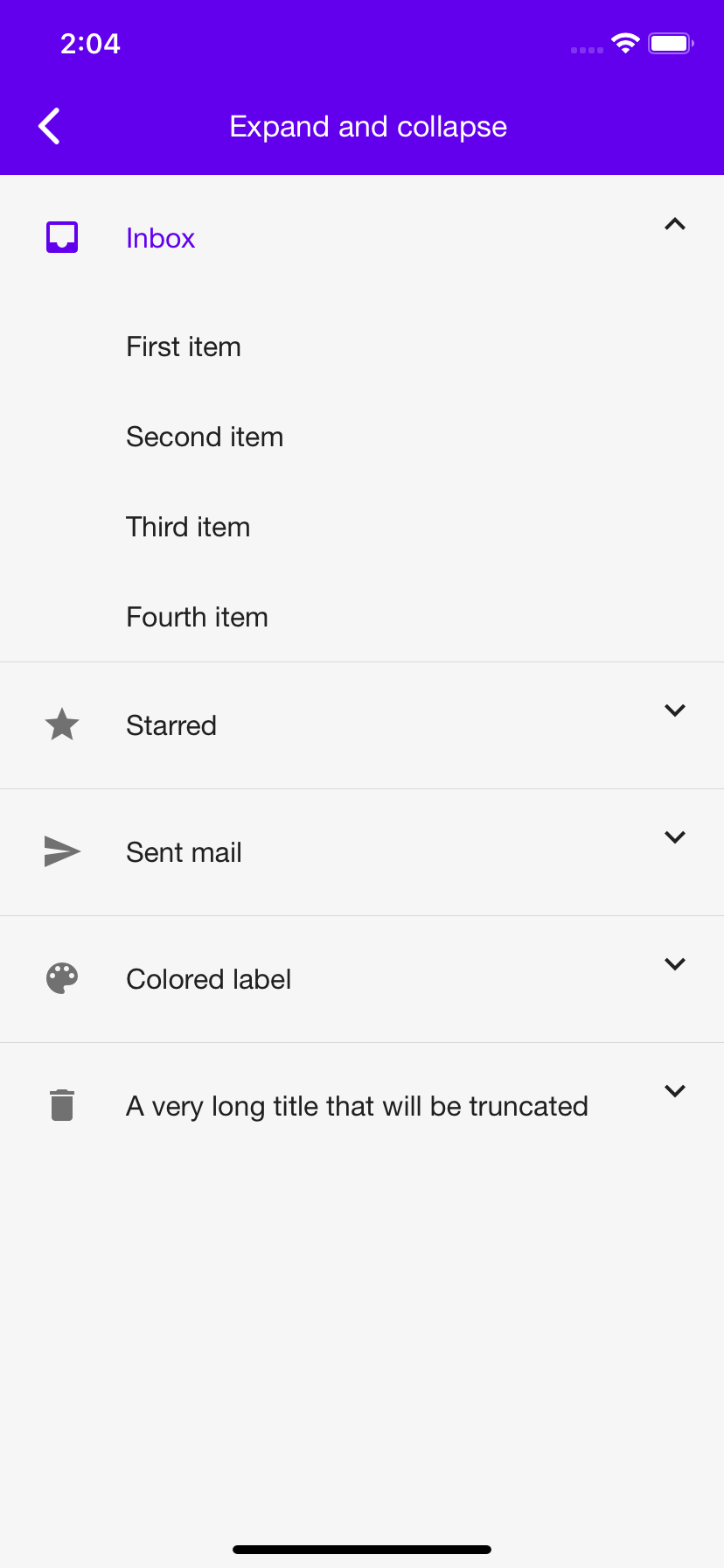Click the palette icon next to Colored label
This screenshot has width=724, height=1568.
click(61, 978)
